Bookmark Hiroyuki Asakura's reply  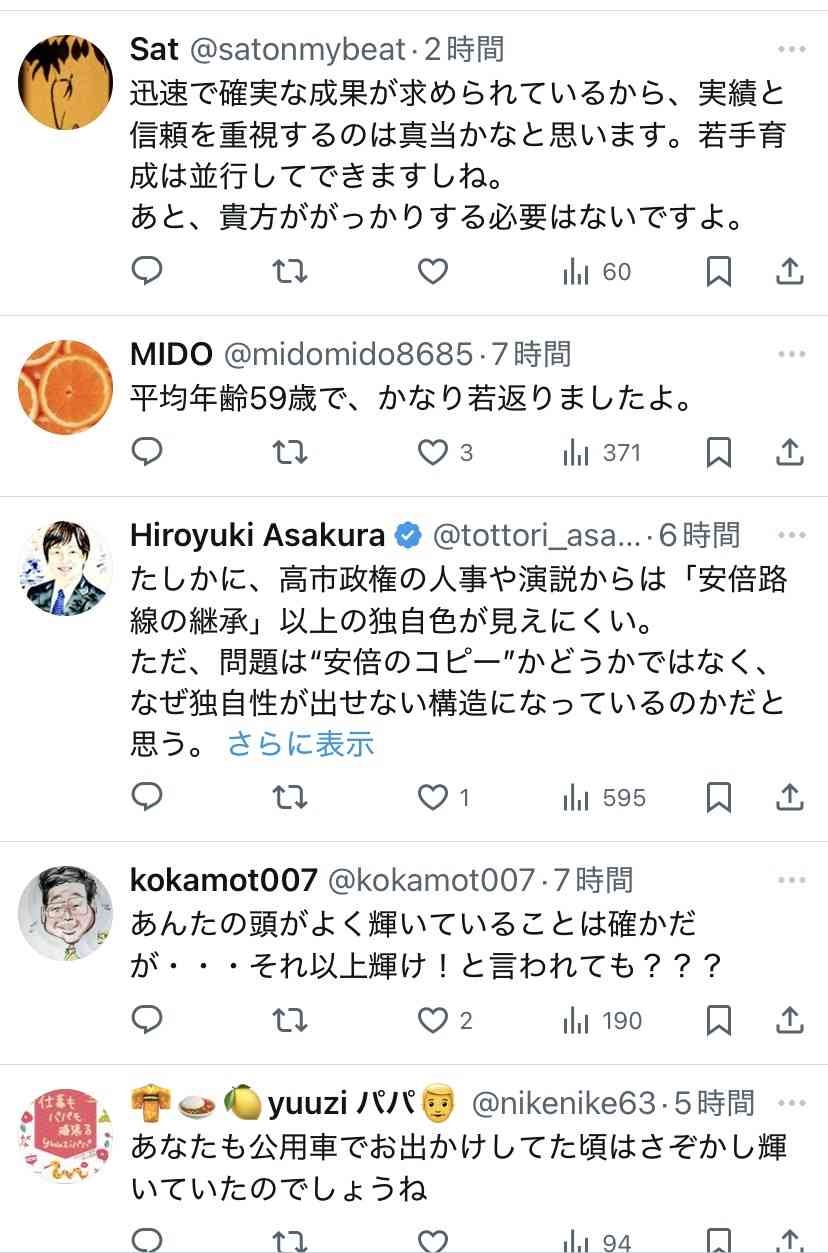pos(719,797)
